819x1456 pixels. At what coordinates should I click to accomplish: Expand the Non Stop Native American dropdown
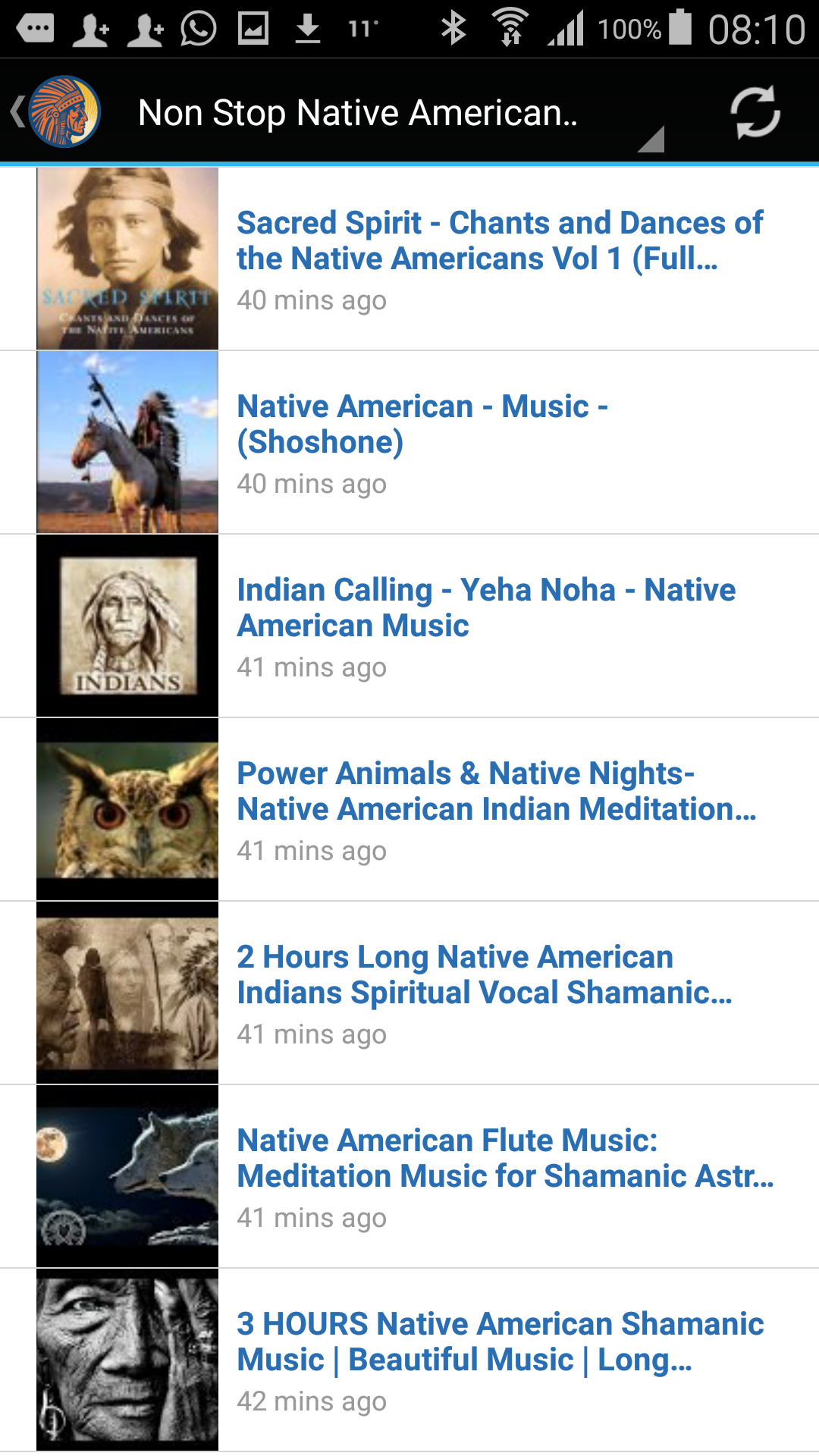click(394, 114)
